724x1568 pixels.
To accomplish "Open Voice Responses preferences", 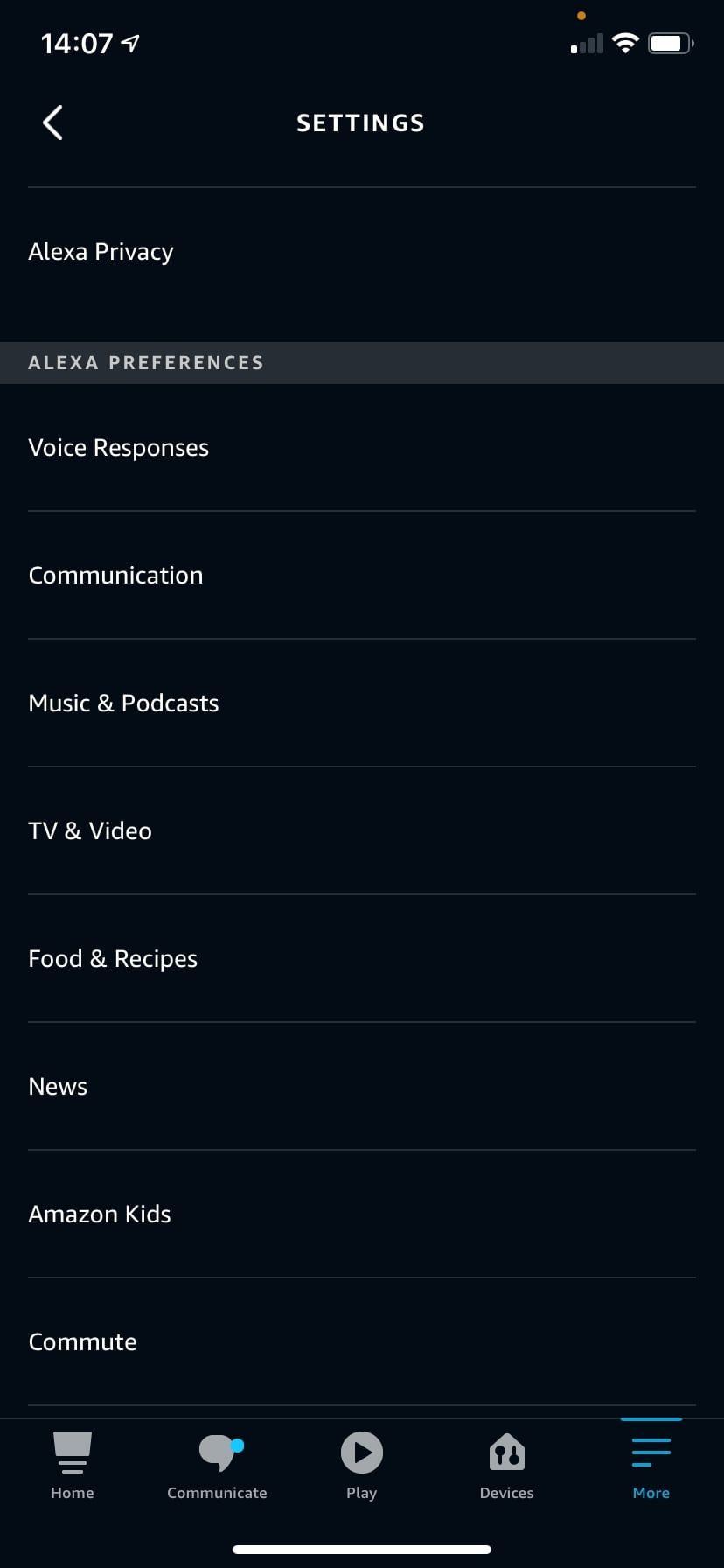I will (x=119, y=447).
